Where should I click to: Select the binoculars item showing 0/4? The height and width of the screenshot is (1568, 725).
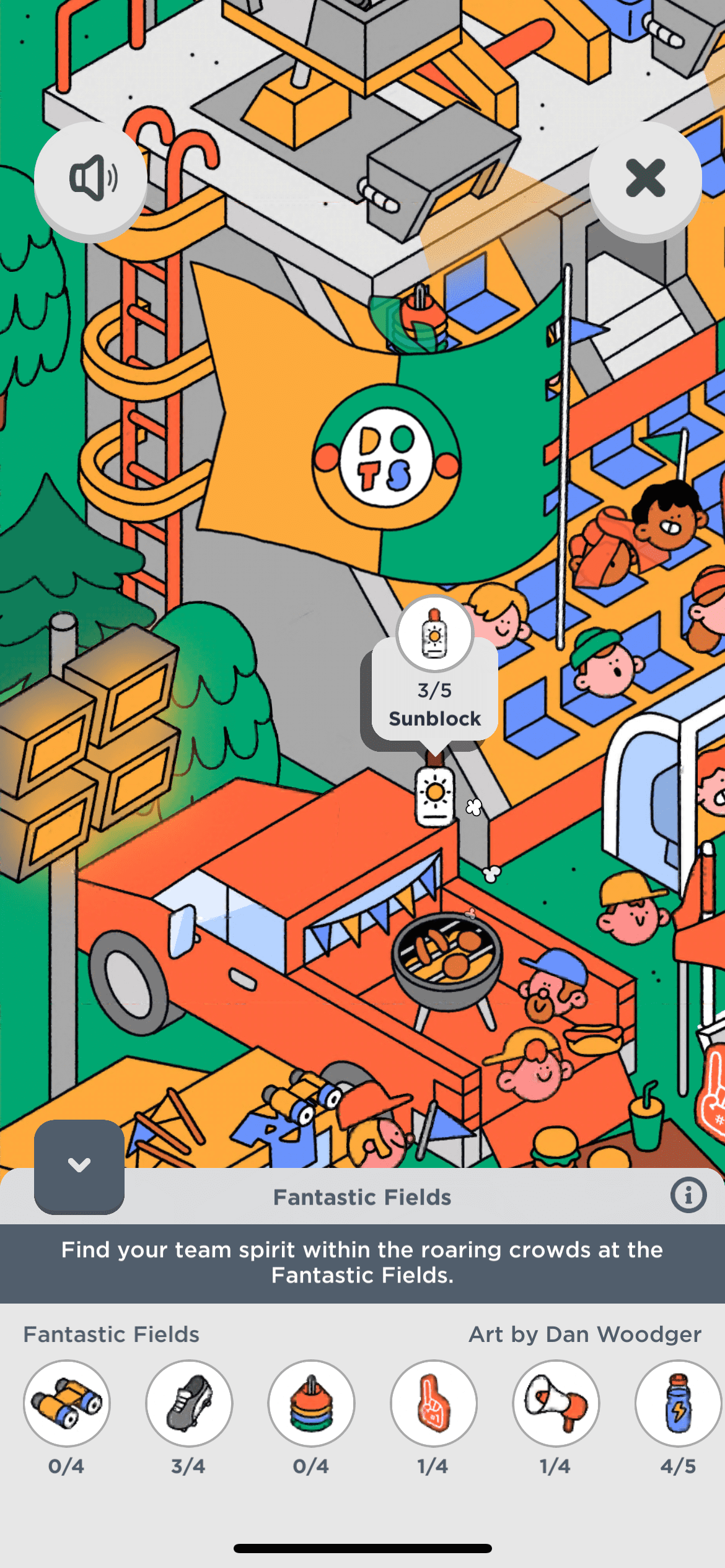[67, 1403]
